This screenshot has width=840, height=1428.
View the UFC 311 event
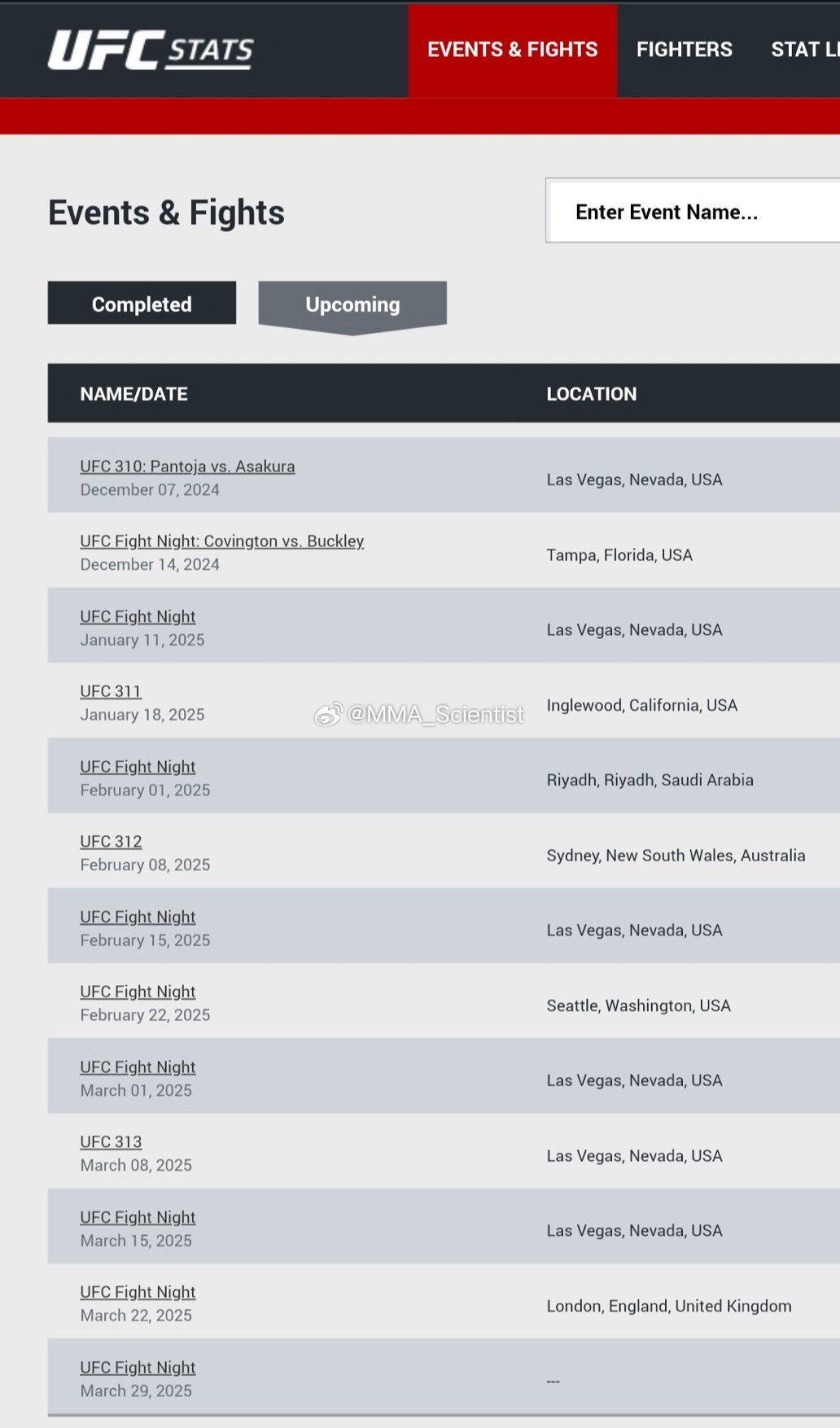111,691
